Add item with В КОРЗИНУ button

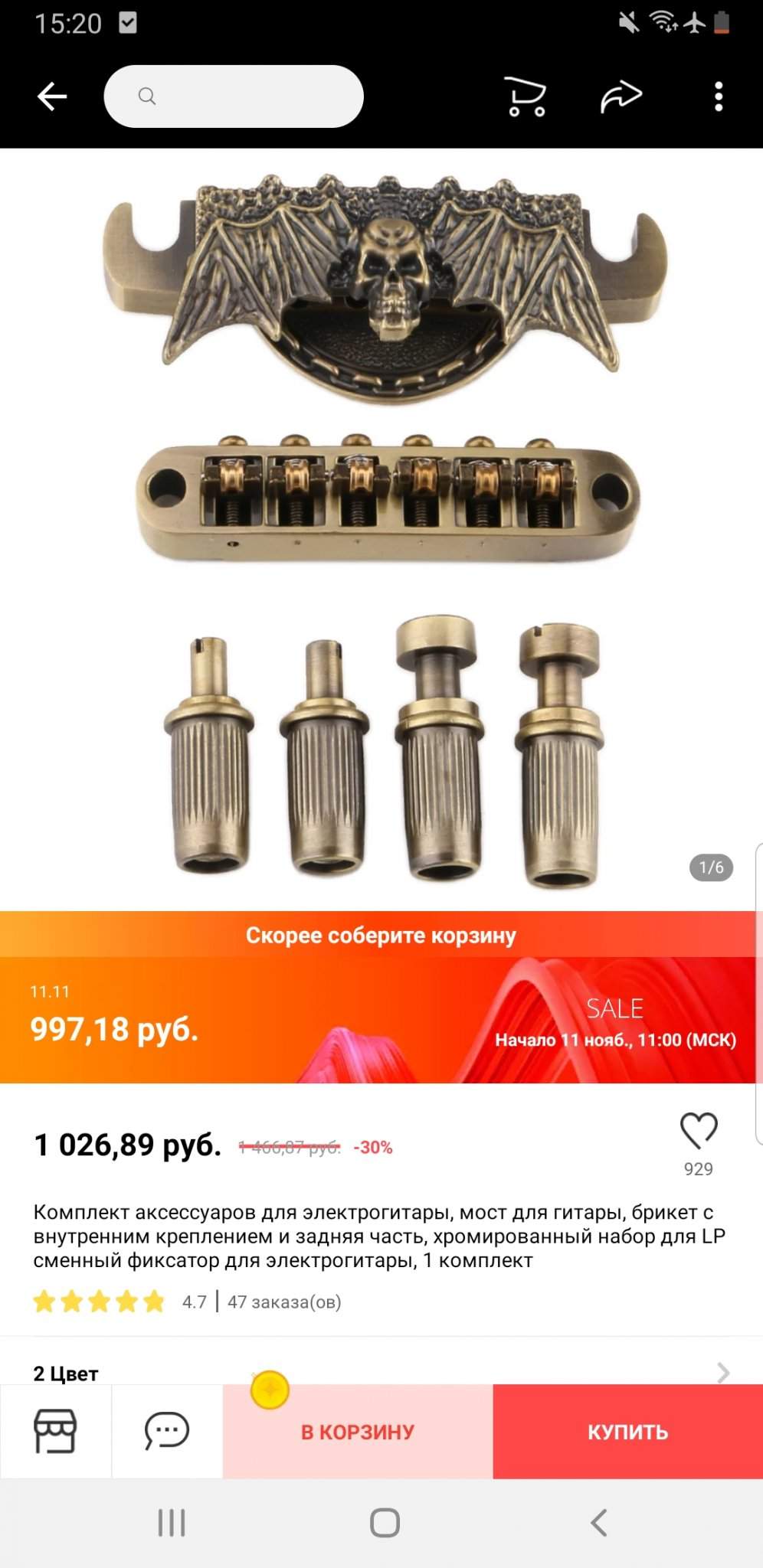pyautogui.click(x=358, y=1432)
